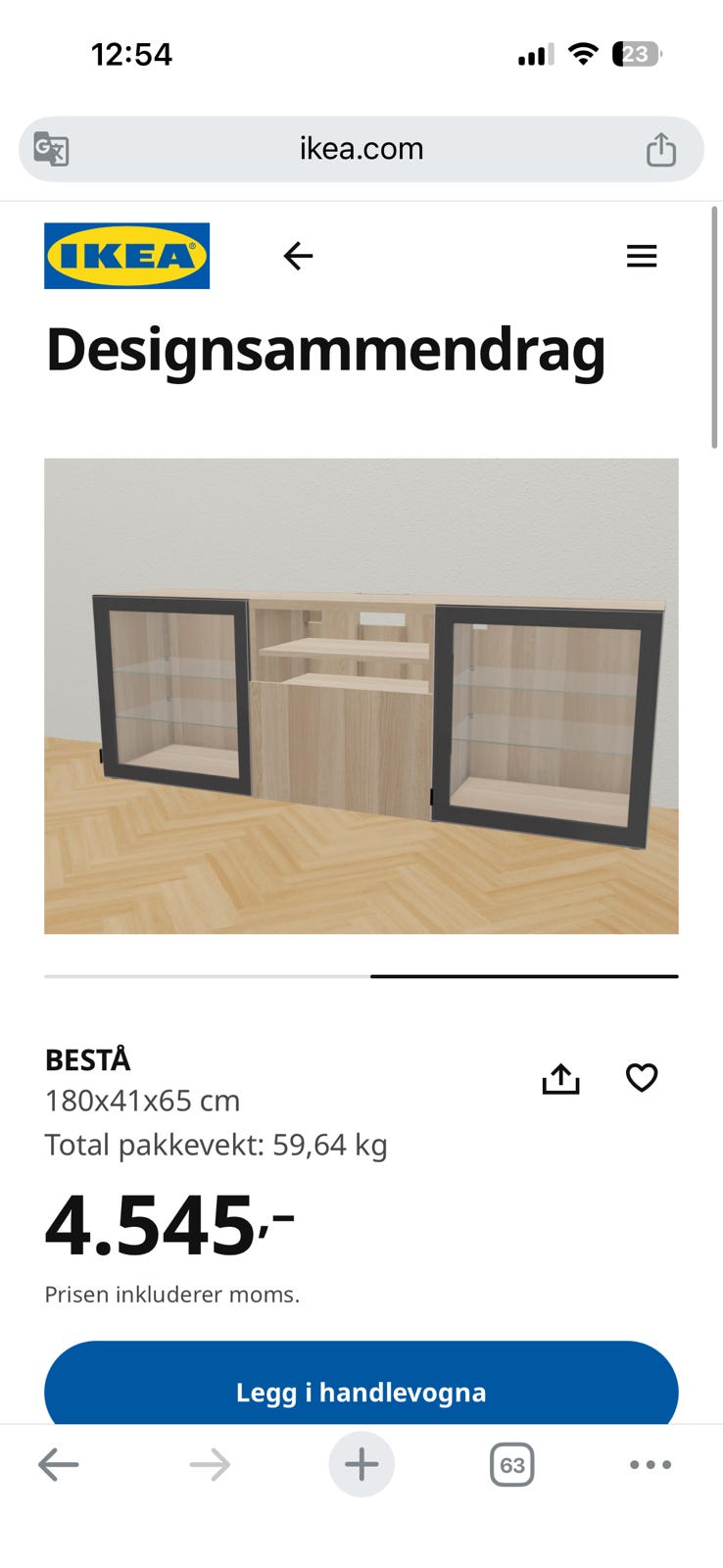Tap Legg i handlevogna to add to cart
Screen dimensions: 723x1568
point(361,1391)
